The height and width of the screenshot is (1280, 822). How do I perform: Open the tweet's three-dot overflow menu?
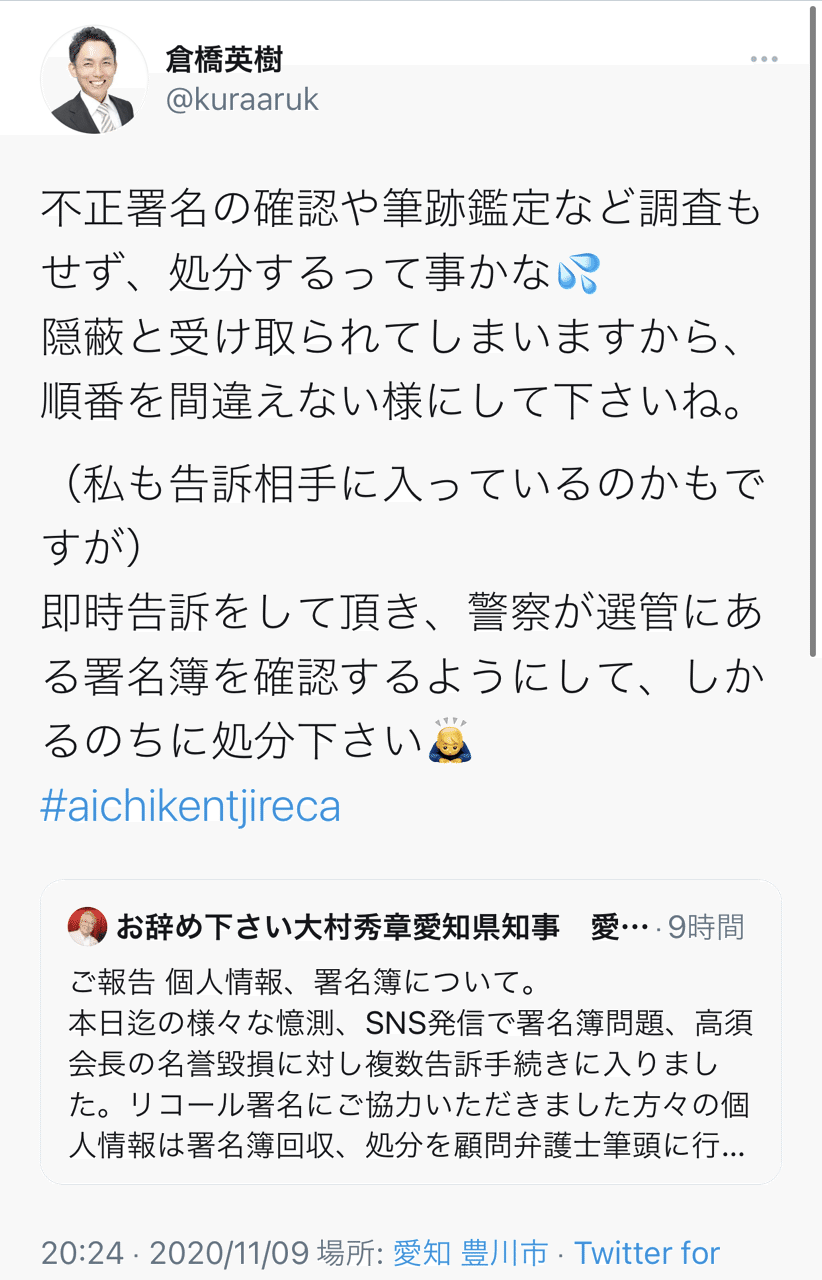(x=764, y=60)
